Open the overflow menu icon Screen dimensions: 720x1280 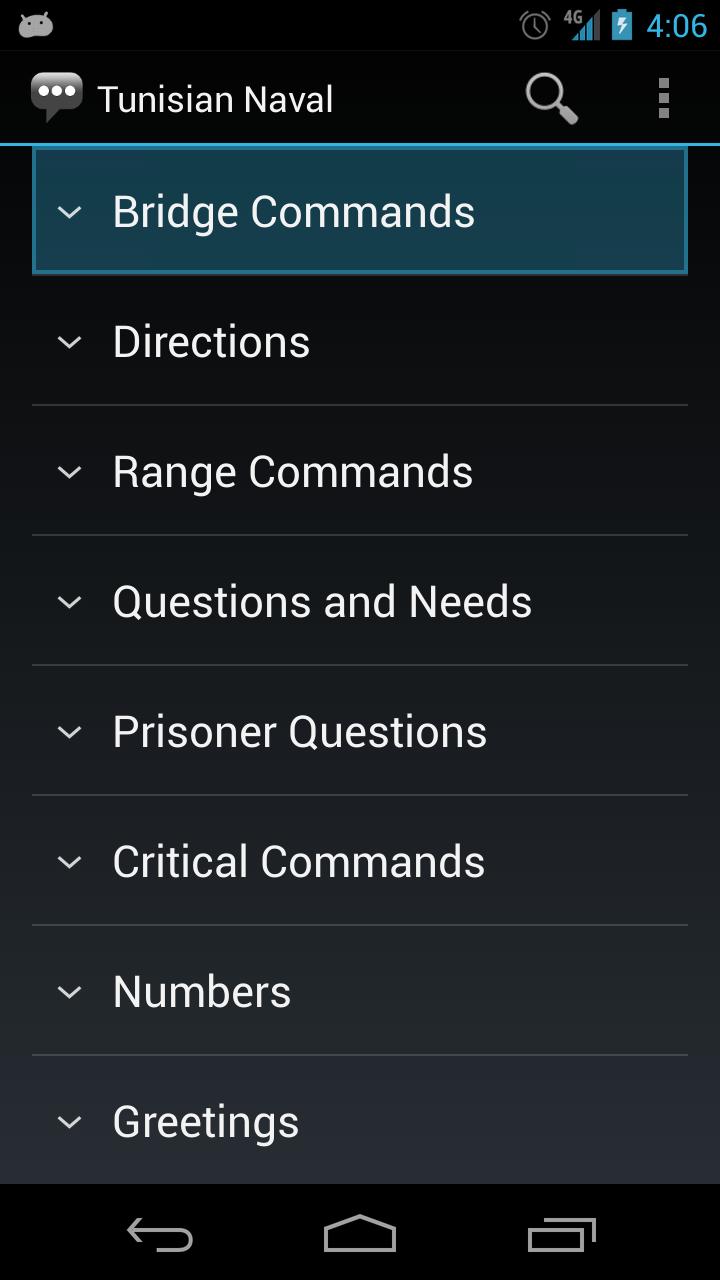[x=663, y=97]
